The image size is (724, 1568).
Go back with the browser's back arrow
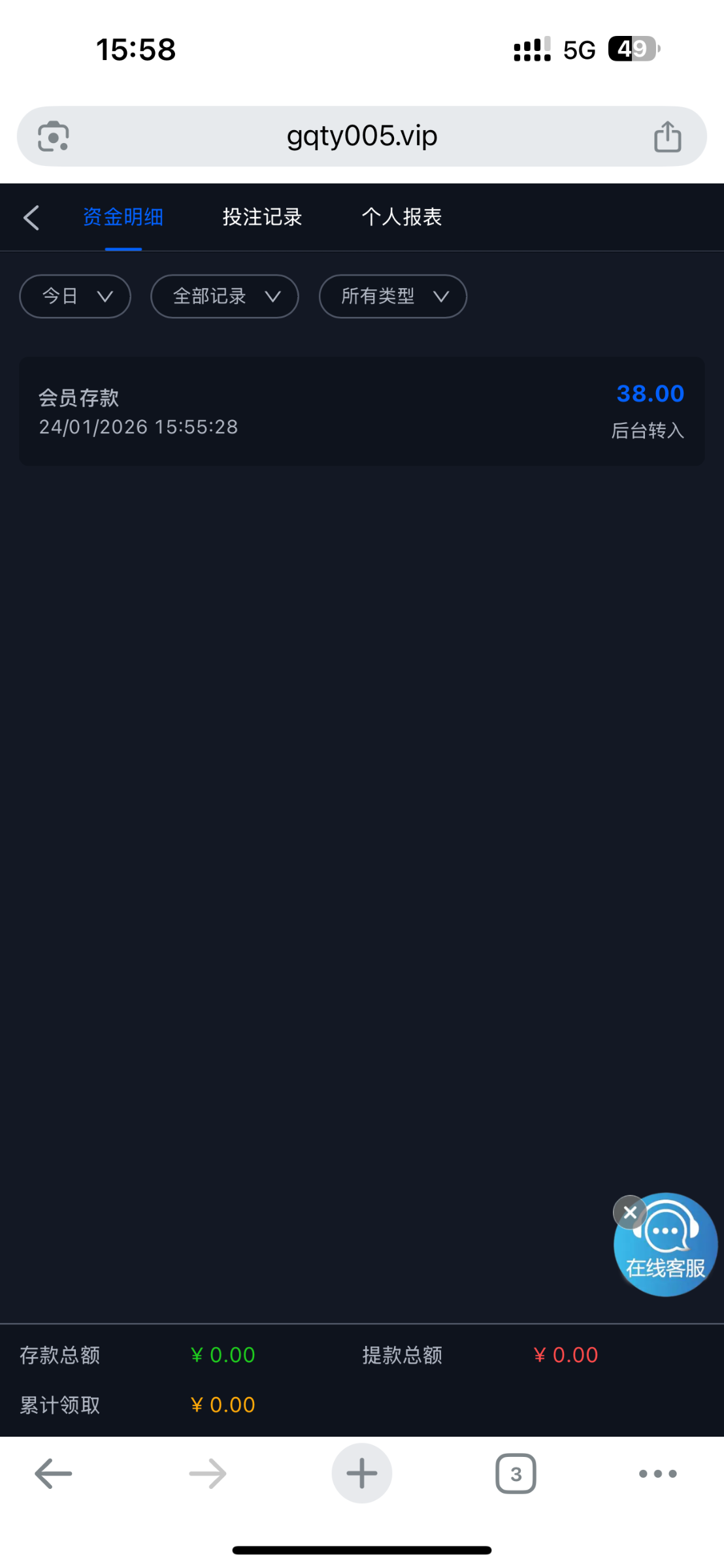click(53, 1474)
